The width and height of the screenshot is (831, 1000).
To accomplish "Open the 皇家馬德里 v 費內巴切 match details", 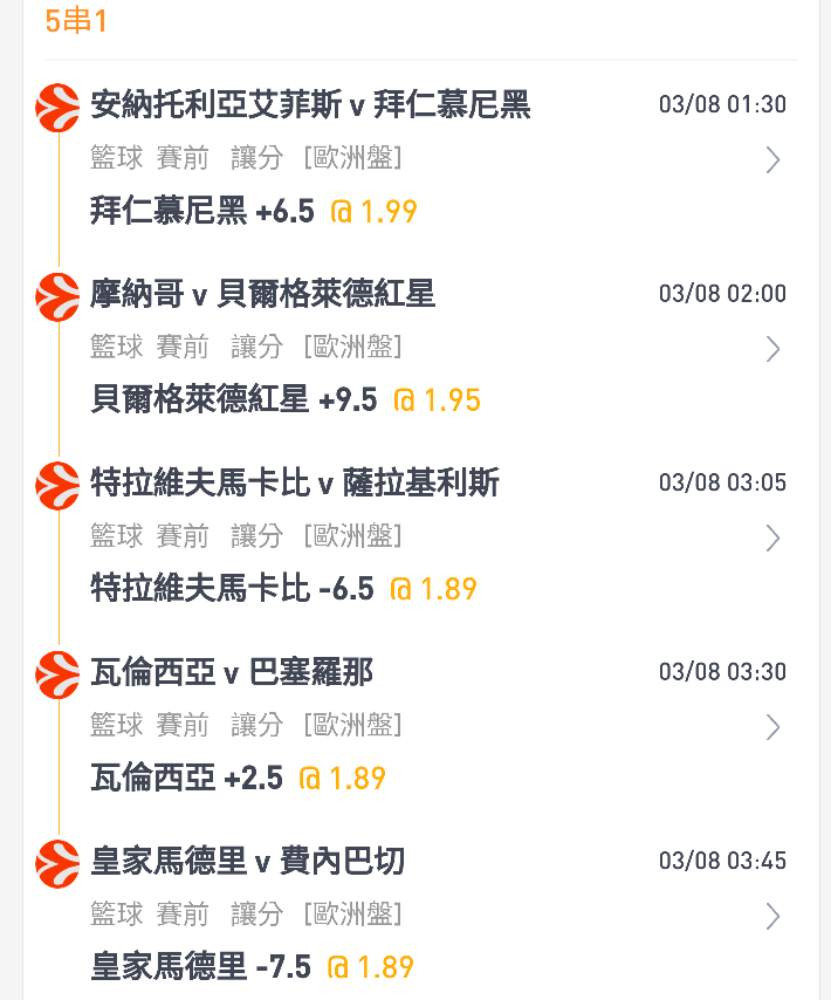I will click(772, 916).
